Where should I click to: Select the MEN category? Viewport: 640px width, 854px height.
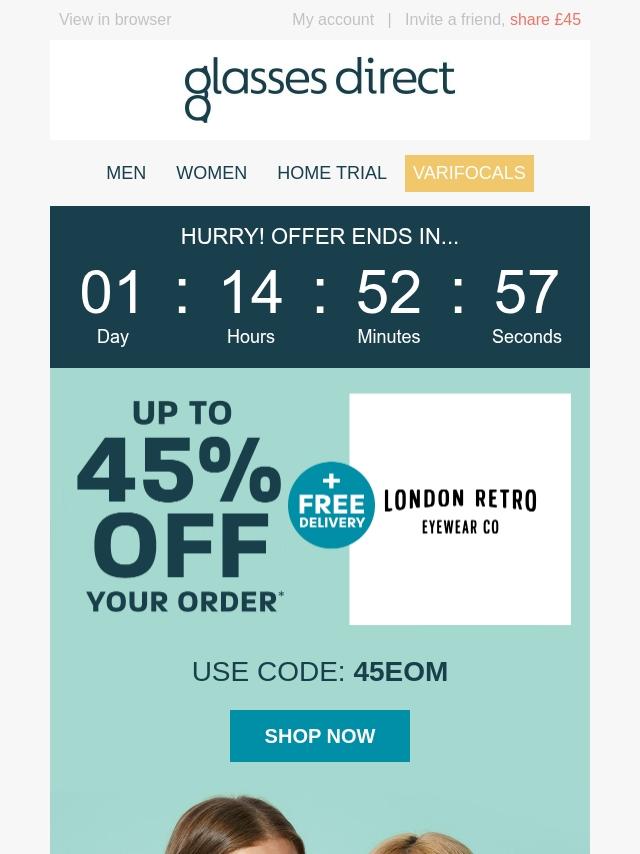[126, 173]
